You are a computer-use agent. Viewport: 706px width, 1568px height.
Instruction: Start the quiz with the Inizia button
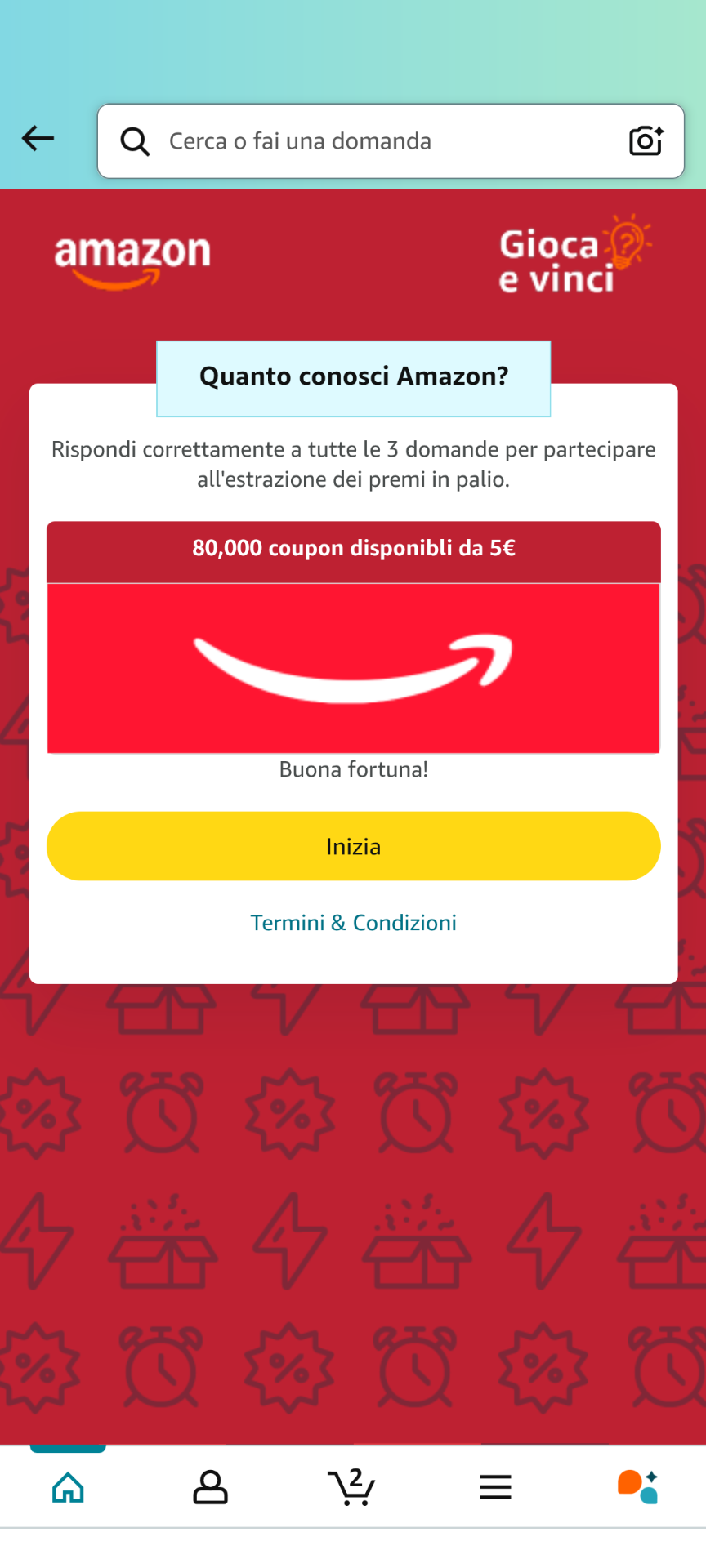pyautogui.click(x=353, y=846)
